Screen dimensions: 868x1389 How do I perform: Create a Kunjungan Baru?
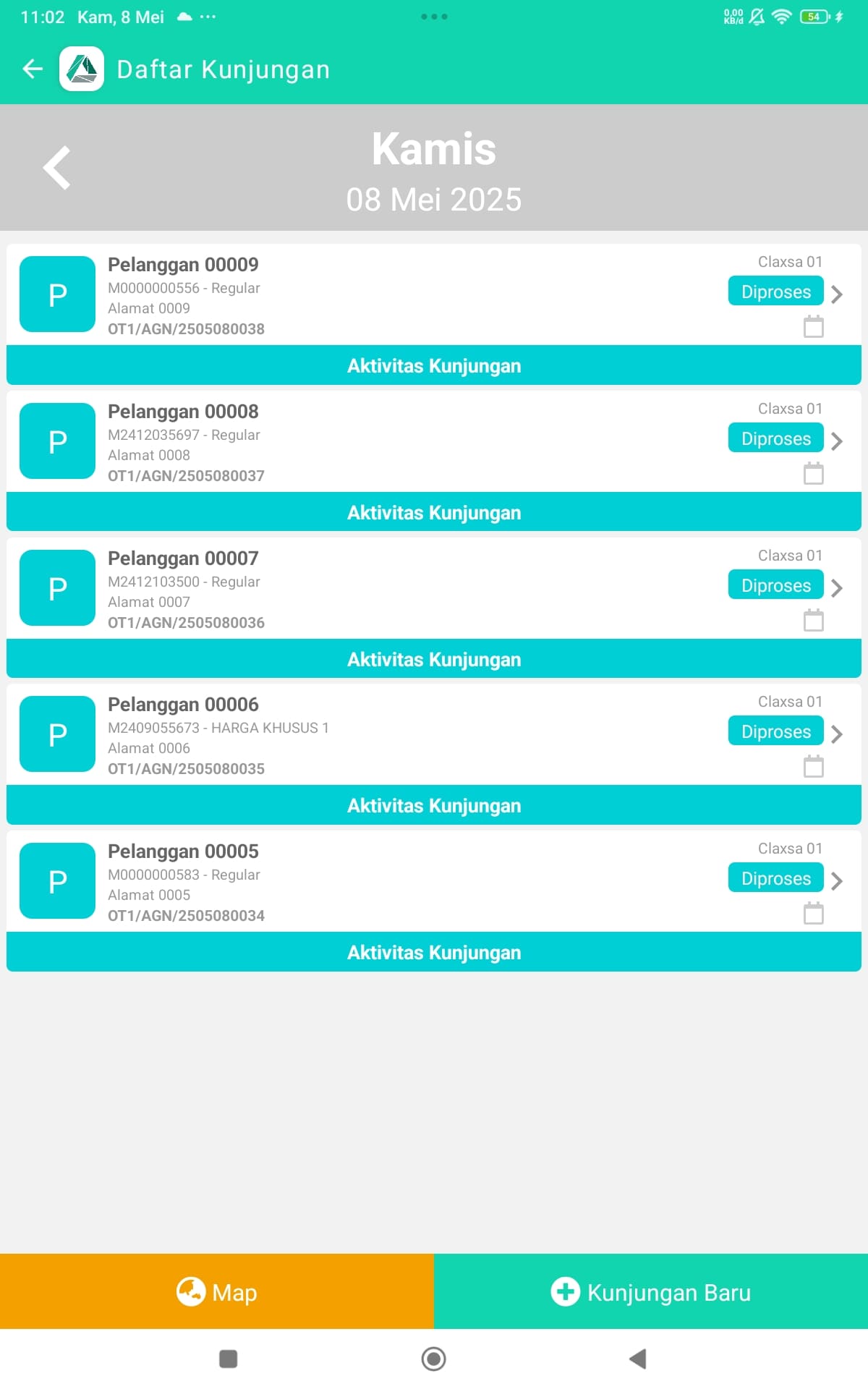click(651, 1291)
